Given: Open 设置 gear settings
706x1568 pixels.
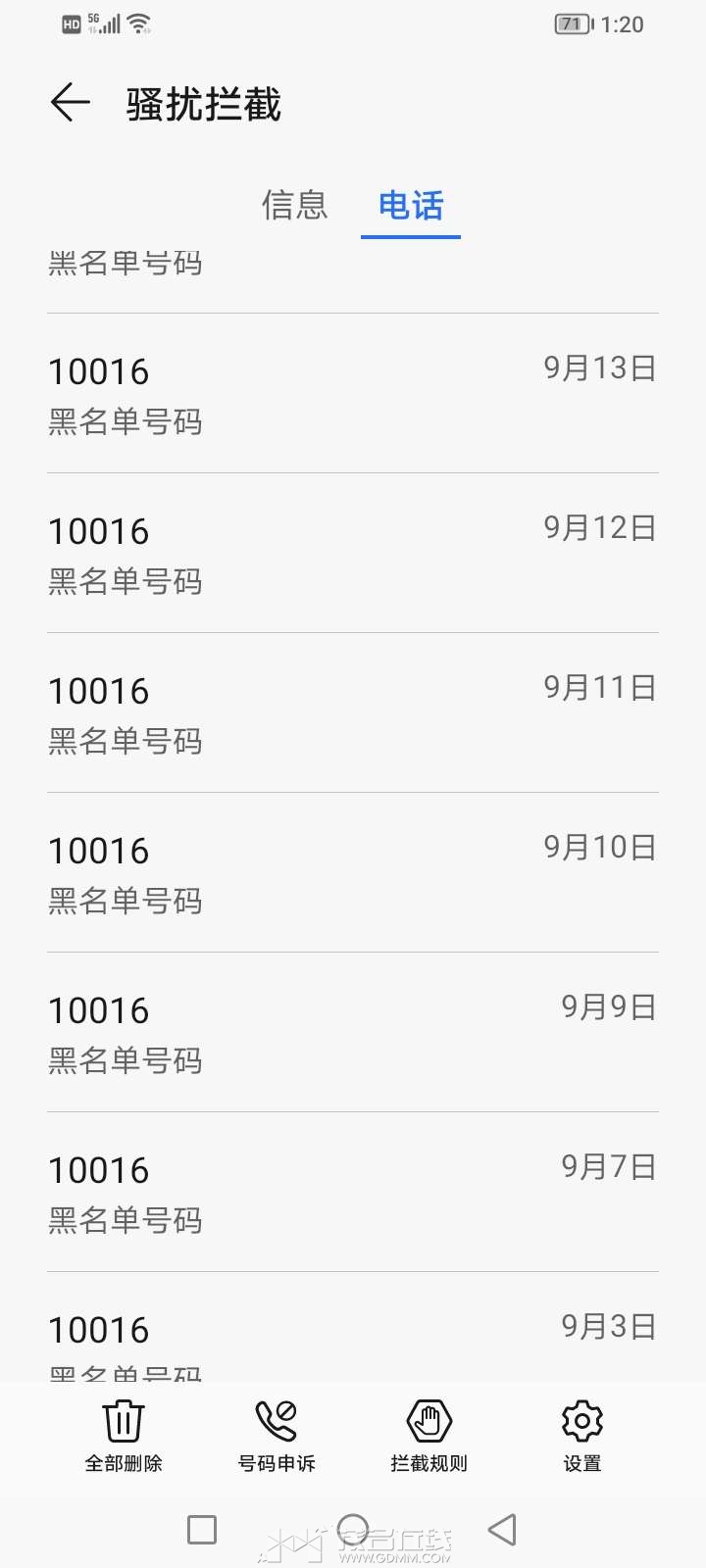Looking at the screenshot, I should point(582,1435).
